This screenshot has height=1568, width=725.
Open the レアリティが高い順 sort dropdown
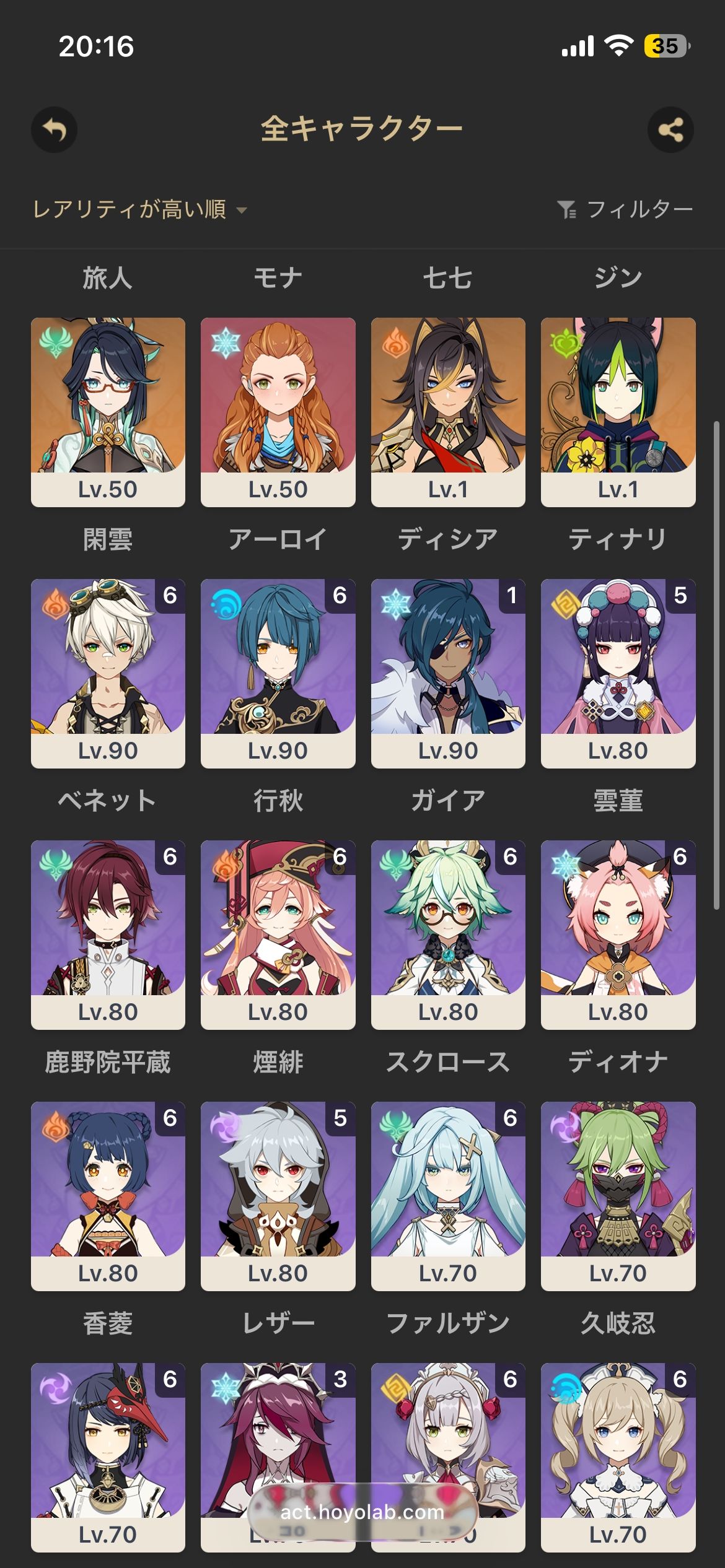point(140,210)
